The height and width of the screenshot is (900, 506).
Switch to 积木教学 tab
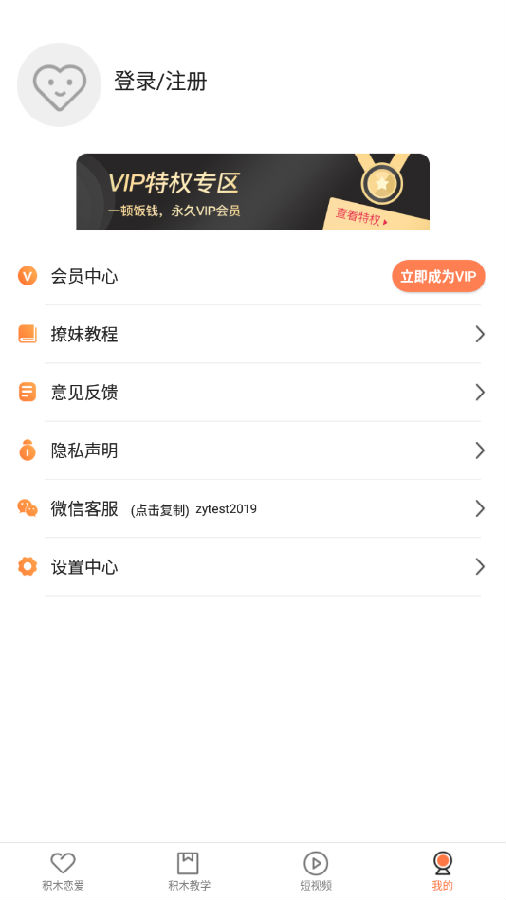(189, 871)
